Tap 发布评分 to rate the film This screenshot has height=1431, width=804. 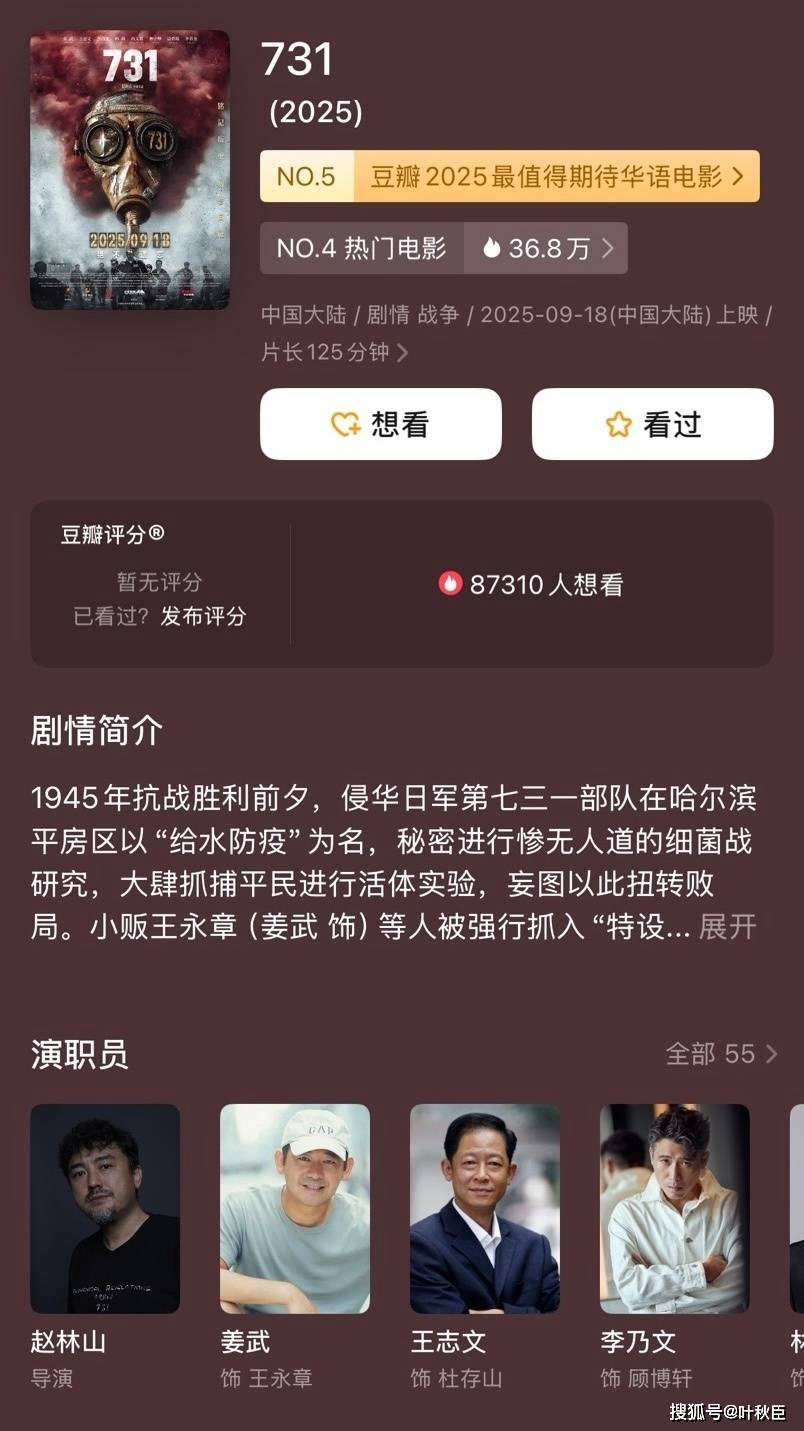(203, 616)
